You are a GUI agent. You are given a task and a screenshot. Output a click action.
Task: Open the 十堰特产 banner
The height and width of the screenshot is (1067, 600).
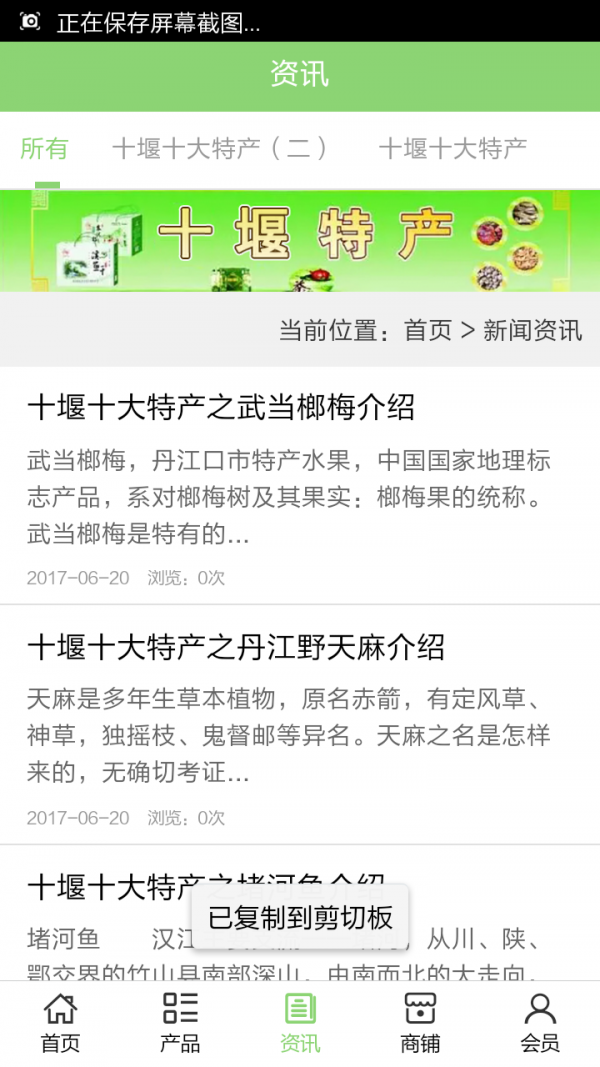point(300,240)
